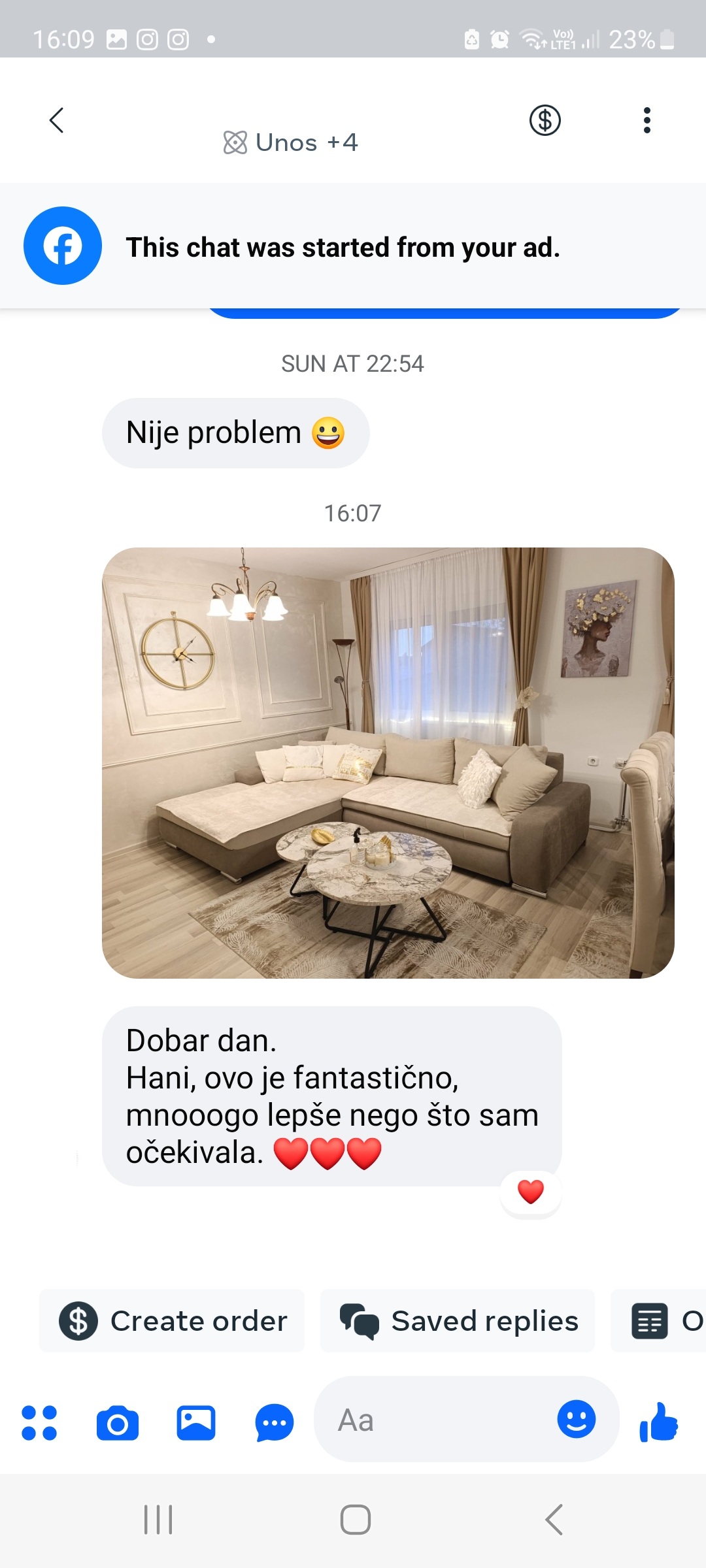This screenshot has height=1568, width=706.
Task: Open the emoji picker smiley
Action: 576,1419
